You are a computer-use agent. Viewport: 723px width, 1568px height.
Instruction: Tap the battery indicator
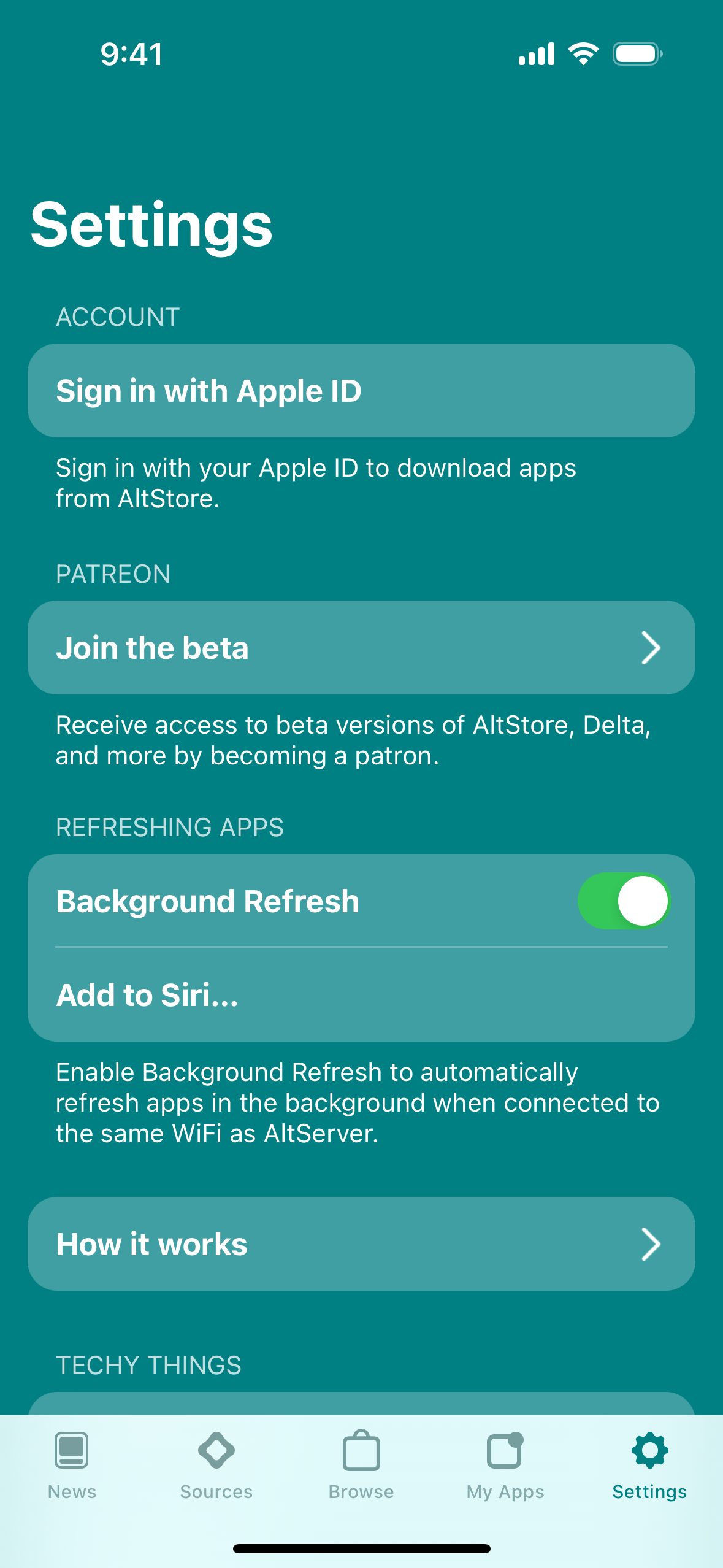[x=635, y=53]
